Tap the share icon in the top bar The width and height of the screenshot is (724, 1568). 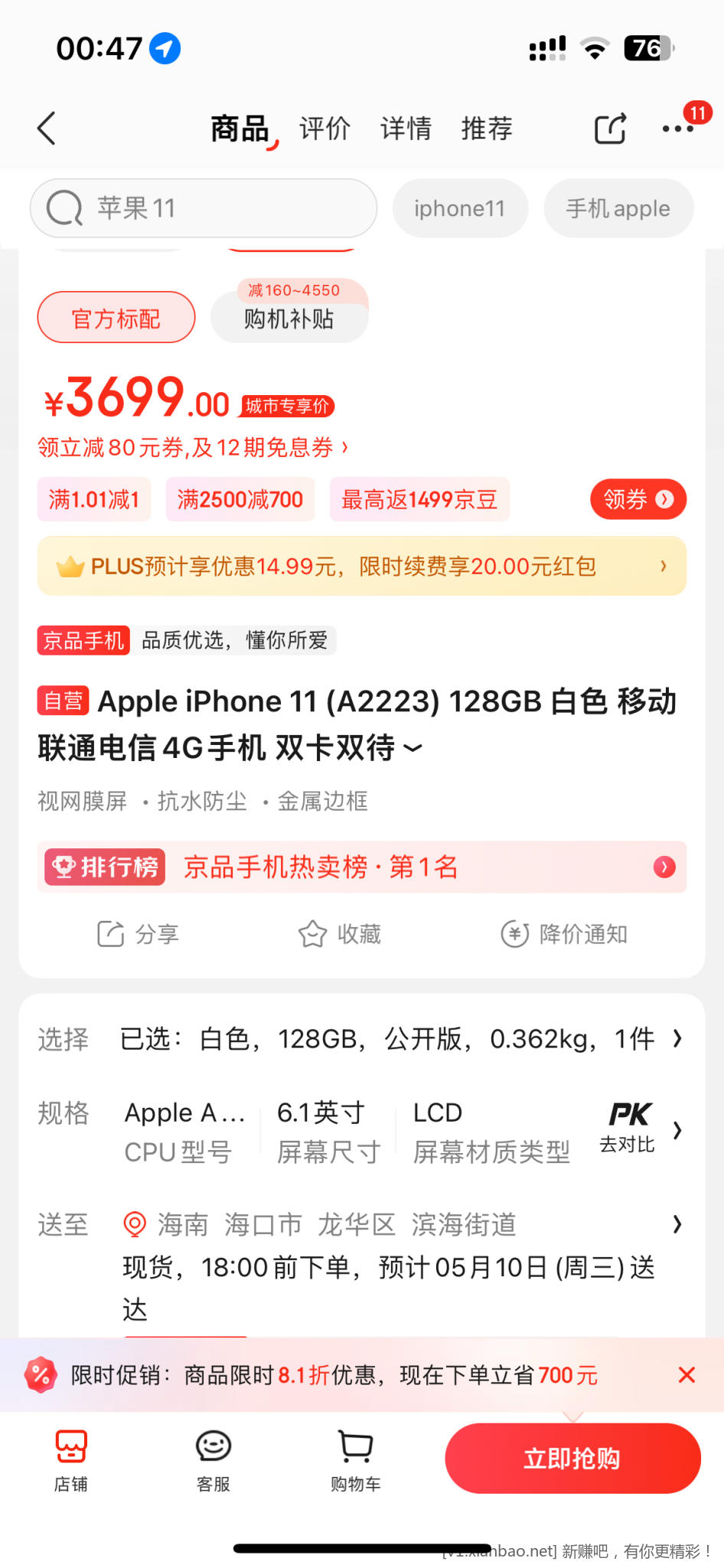coord(610,129)
